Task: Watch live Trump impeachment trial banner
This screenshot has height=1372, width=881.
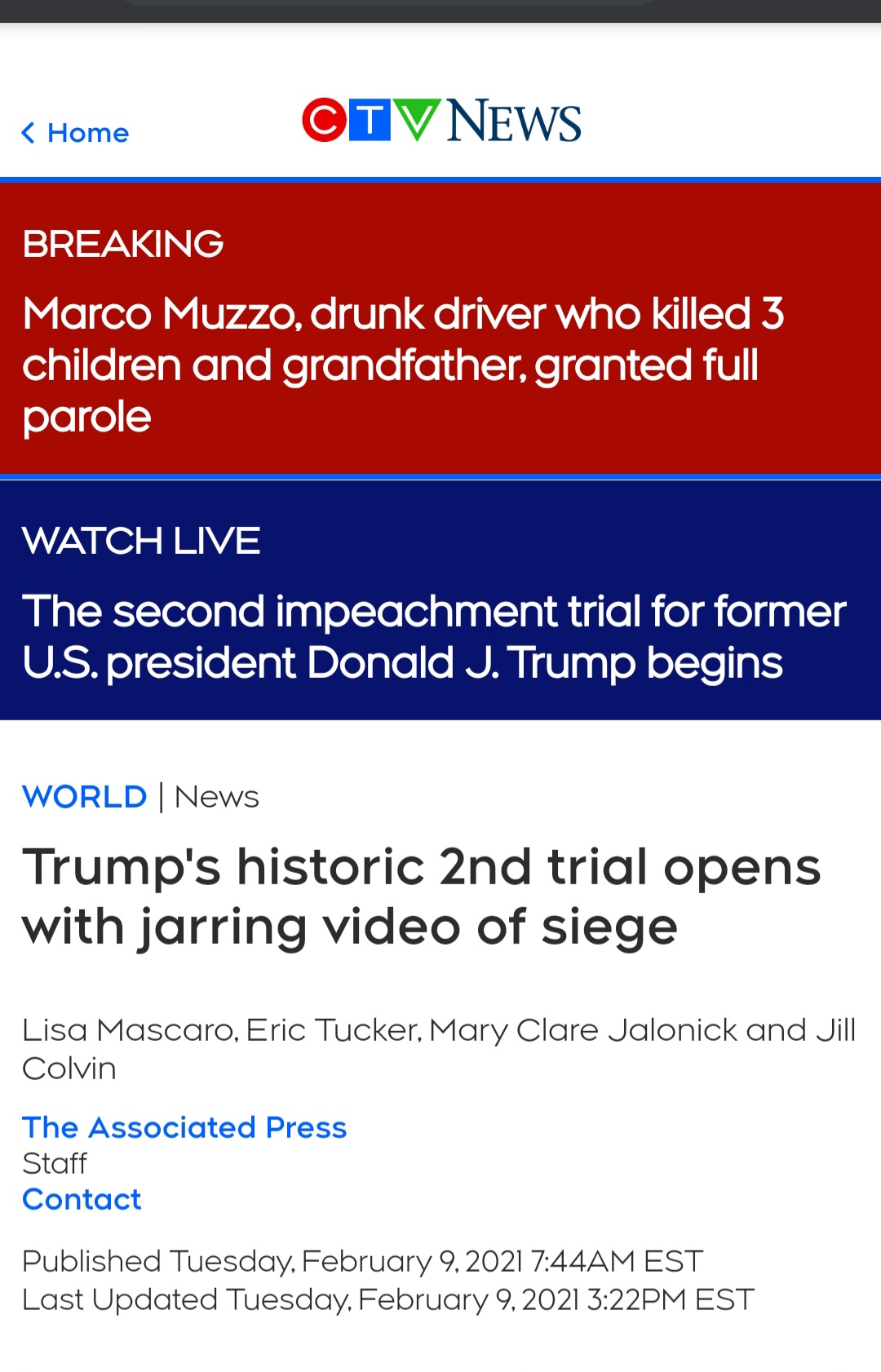Action: [433, 636]
